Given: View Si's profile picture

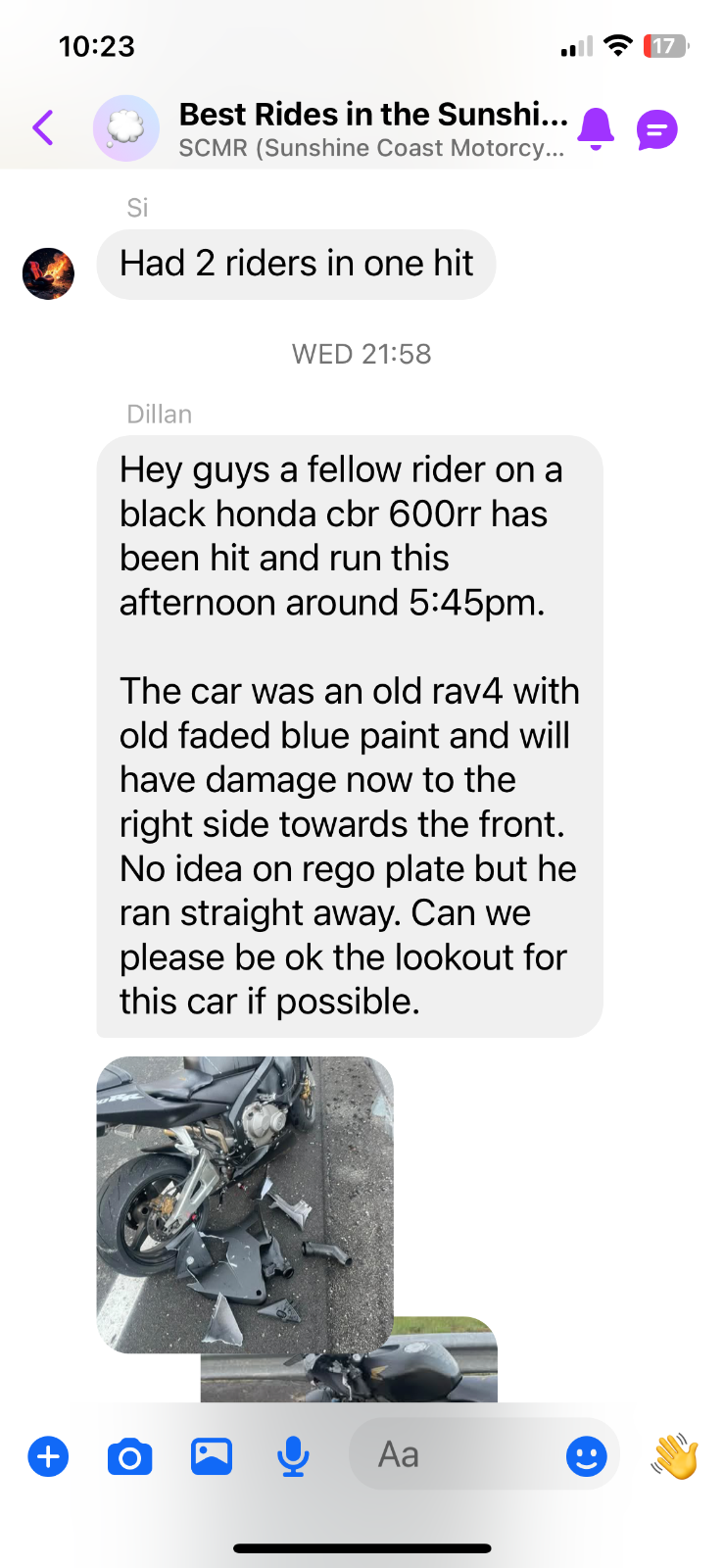Looking at the screenshot, I should coord(48,273).
